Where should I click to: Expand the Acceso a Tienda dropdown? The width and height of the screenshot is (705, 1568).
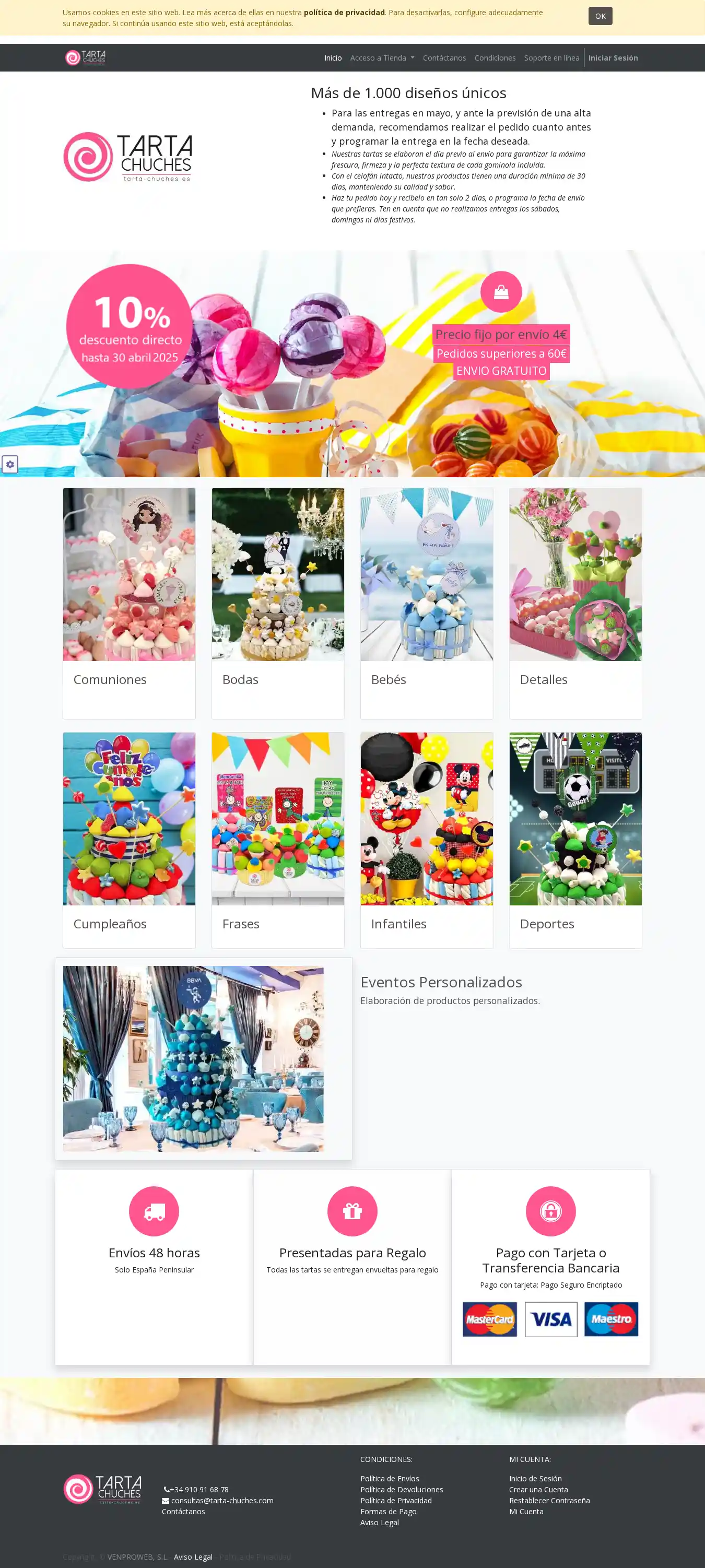click(382, 58)
